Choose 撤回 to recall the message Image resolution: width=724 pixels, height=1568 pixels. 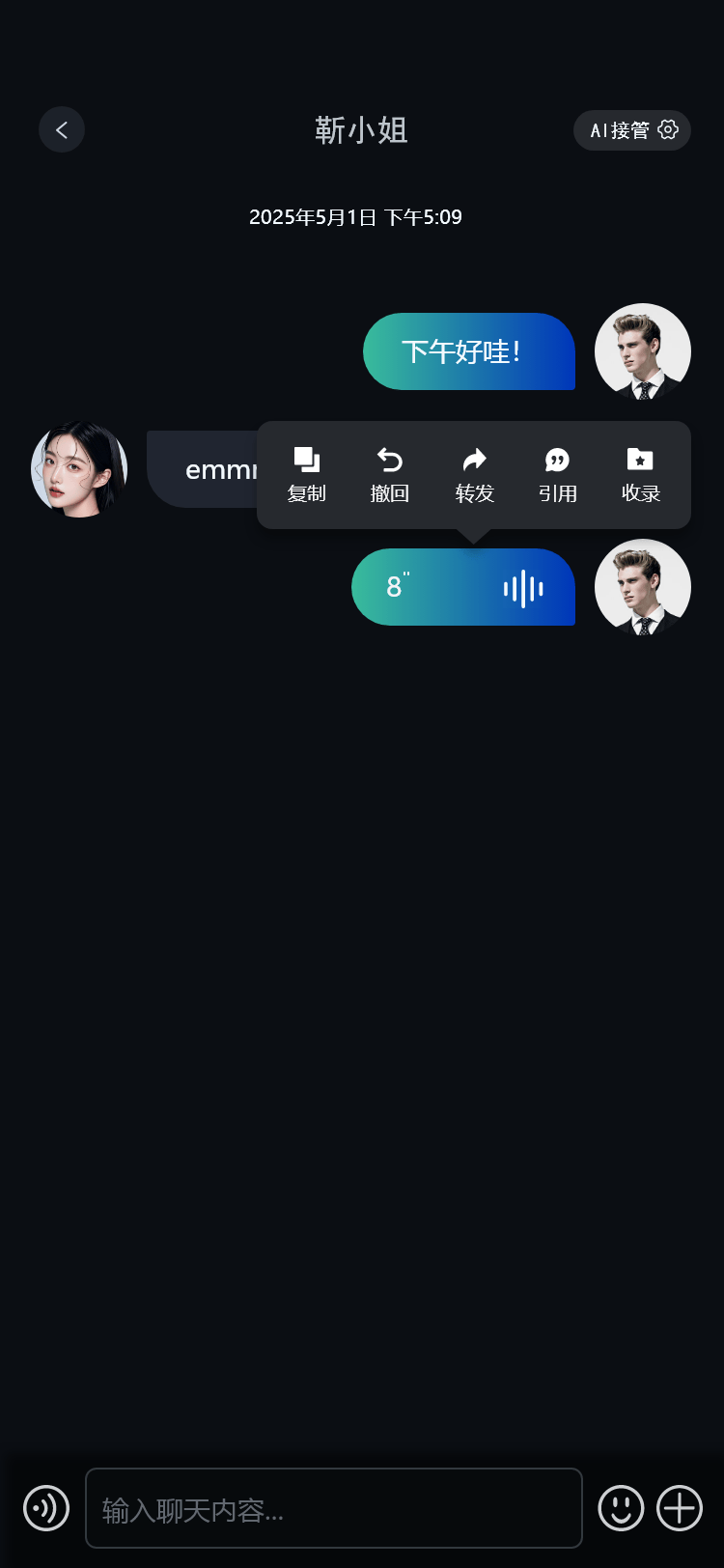[390, 475]
